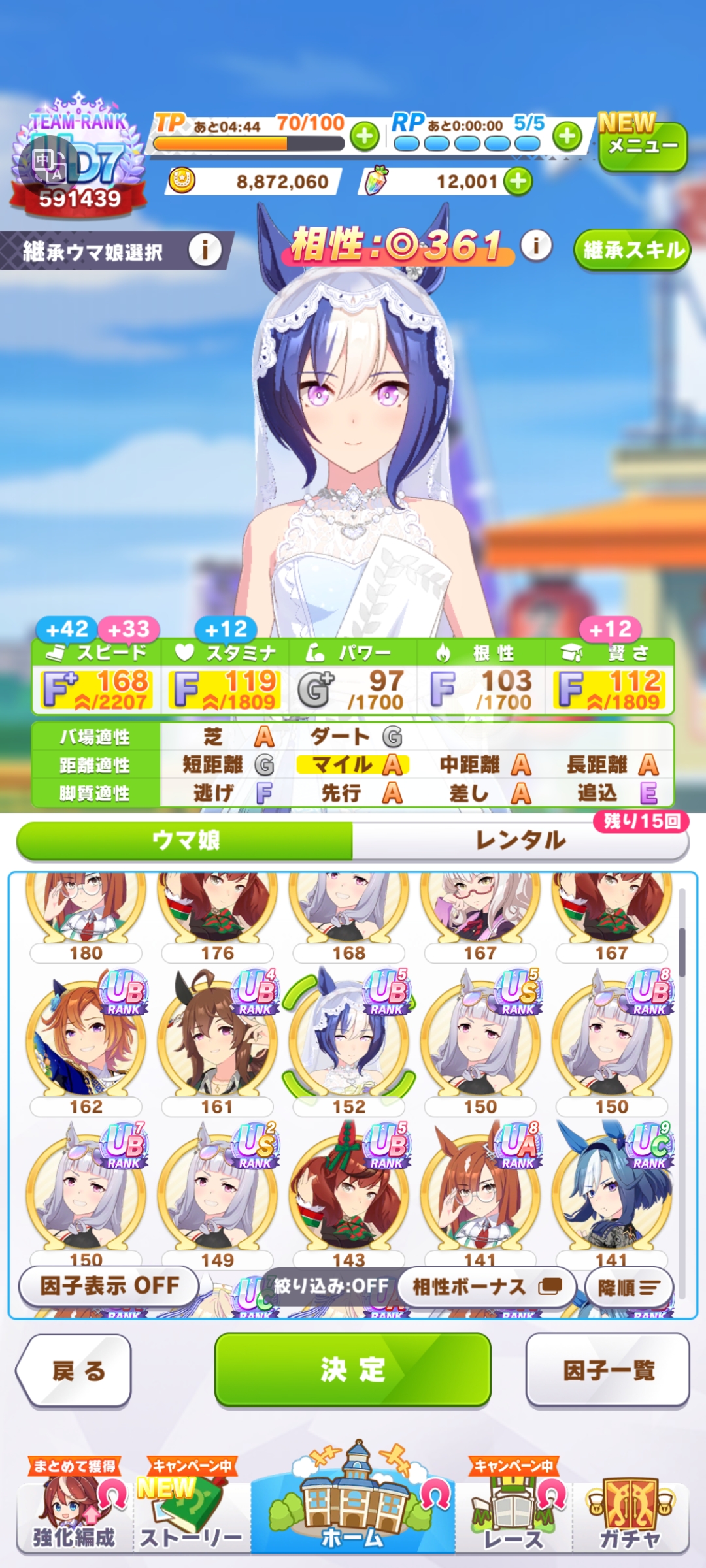Toggle the 因子表示 OFF button
Image resolution: width=706 pixels, height=1568 pixels.
point(109,1286)
